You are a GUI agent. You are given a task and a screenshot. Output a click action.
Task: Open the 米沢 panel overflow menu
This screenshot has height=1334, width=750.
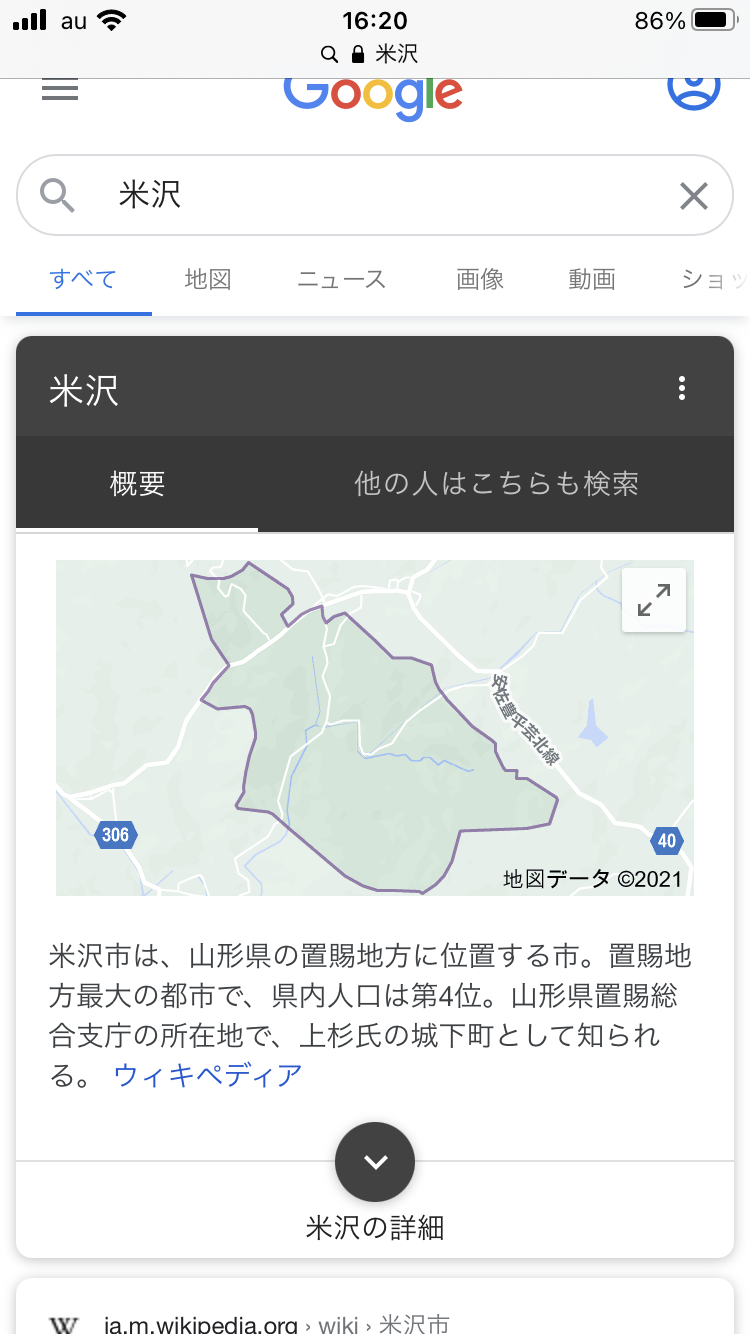682,388
